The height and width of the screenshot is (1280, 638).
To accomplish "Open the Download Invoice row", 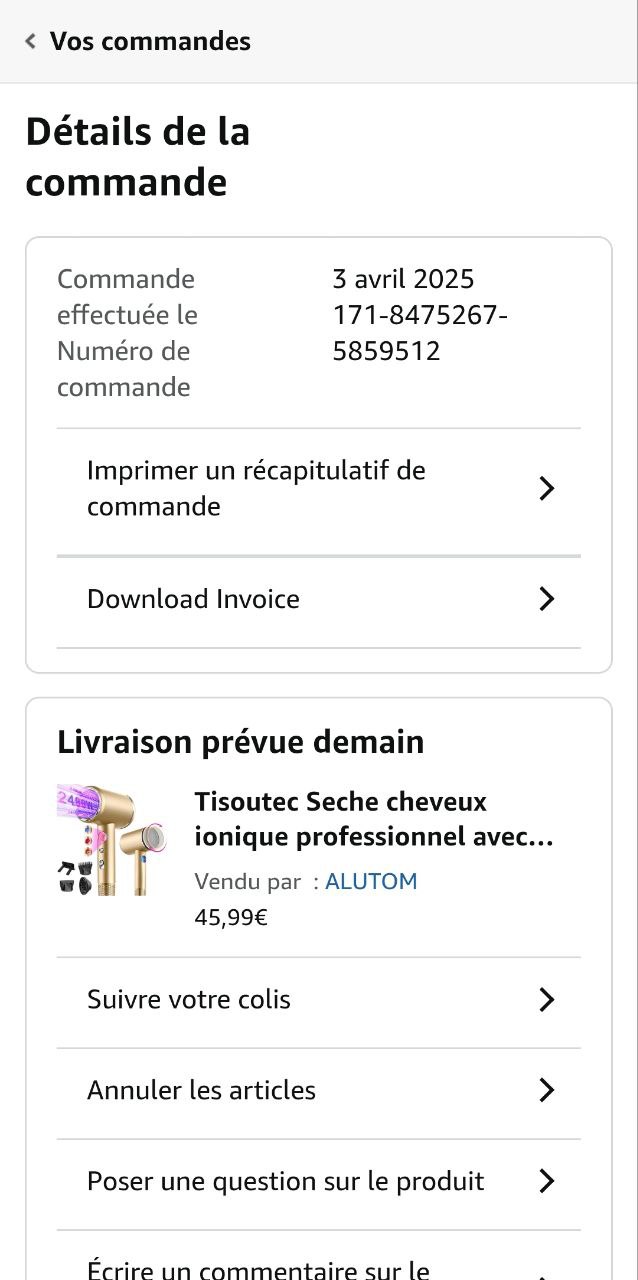I will [318, 599].
